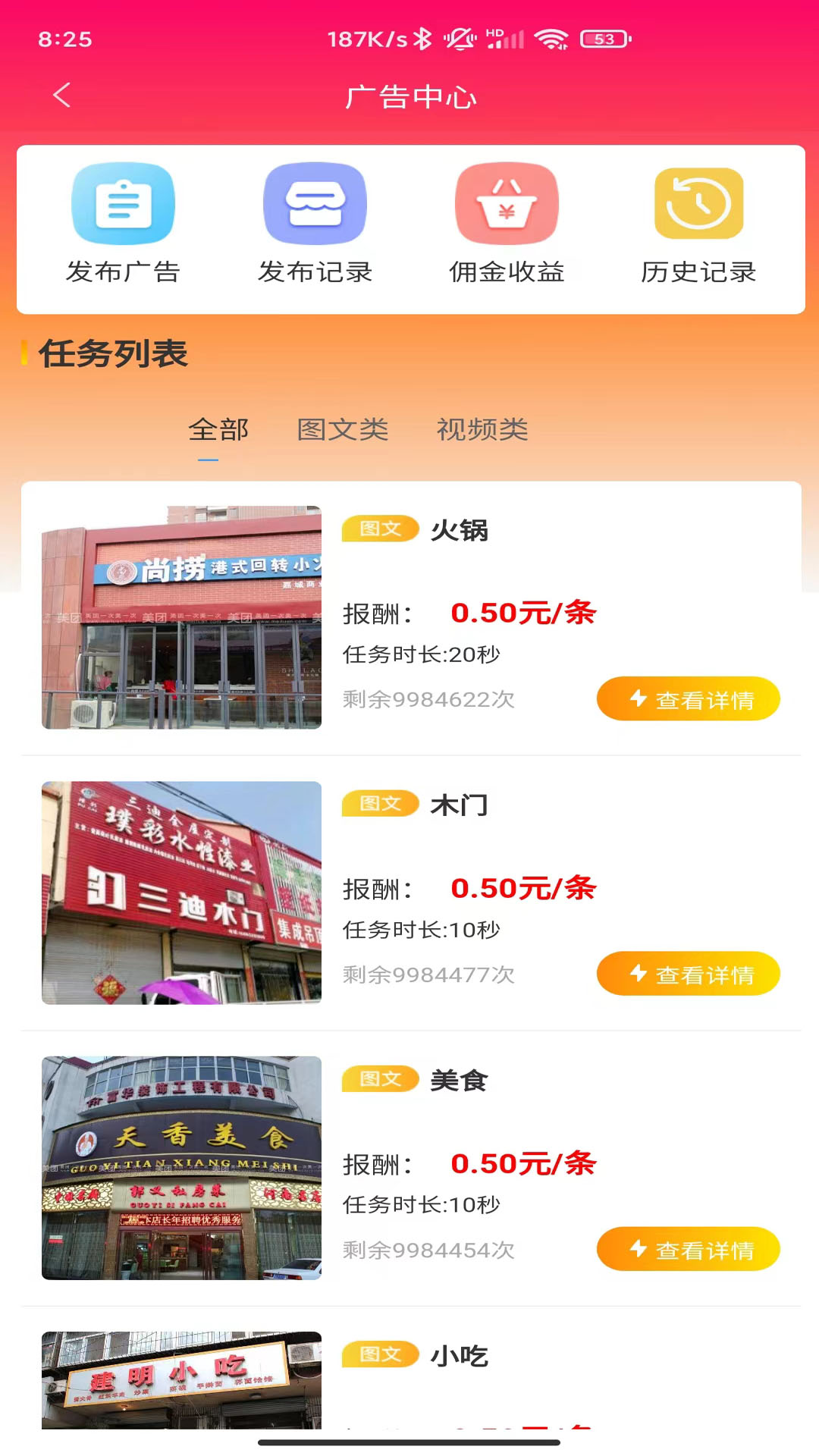The image size is (819, 1456).
Task: Switch to the 视频类 tab
Action: [482, 430]
